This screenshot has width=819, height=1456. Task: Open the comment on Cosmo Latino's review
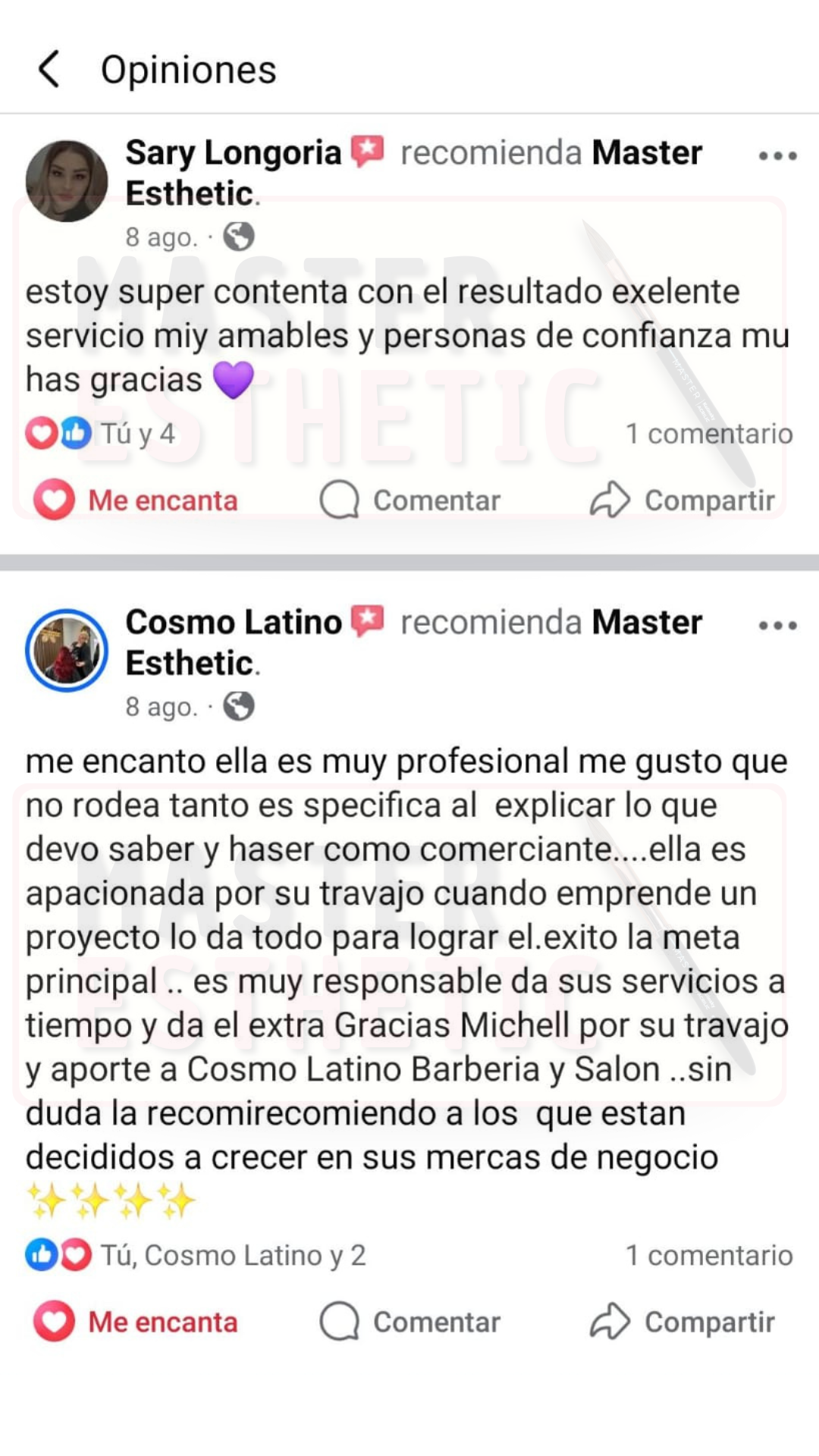708,1255
